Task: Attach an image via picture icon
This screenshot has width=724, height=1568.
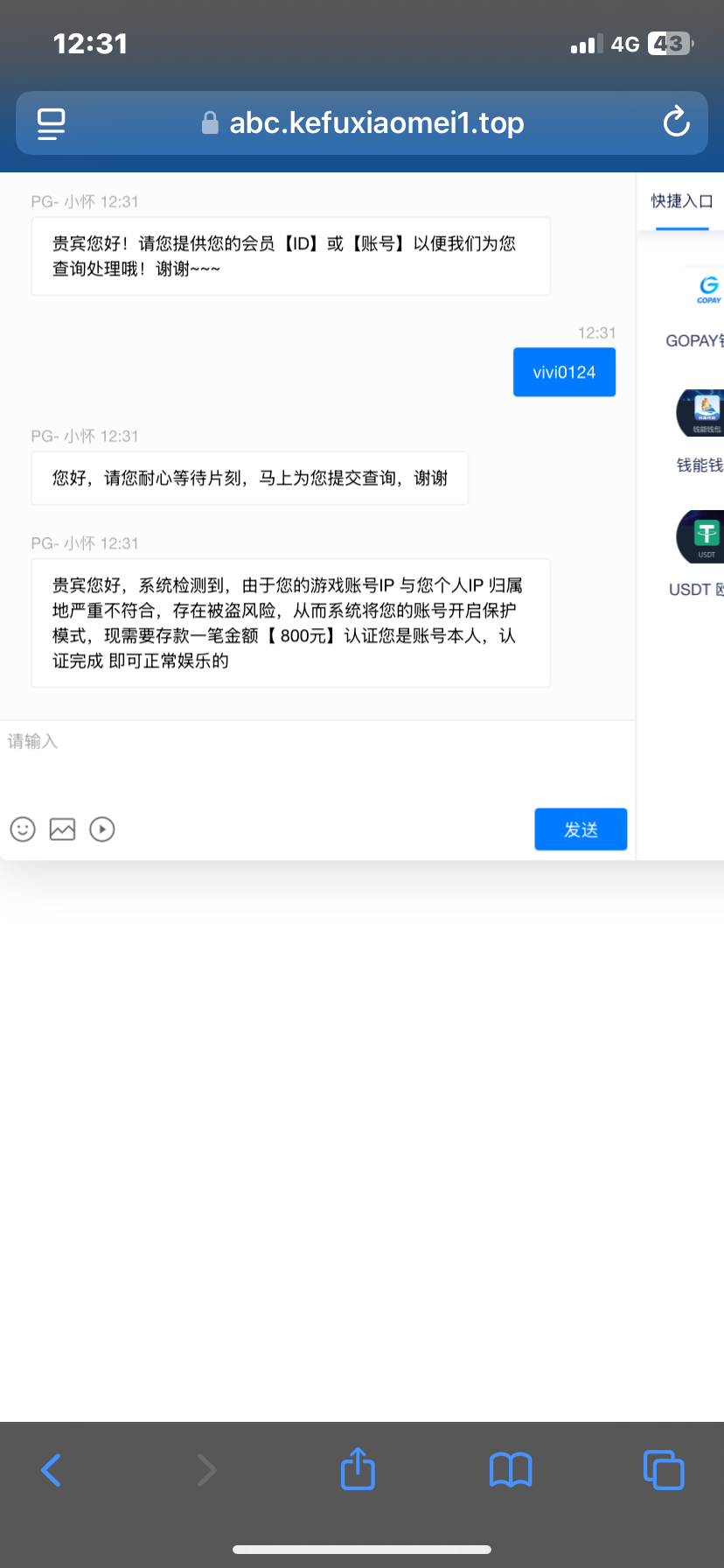Action: [62, 829]
